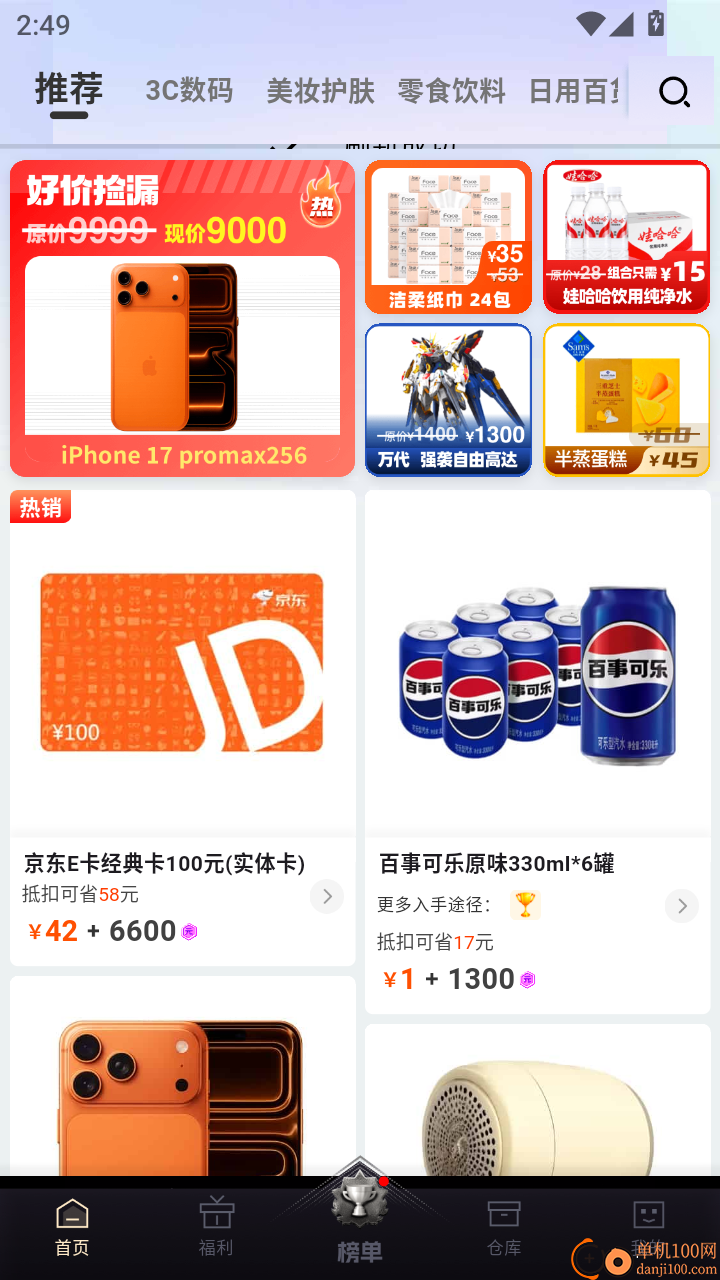View the 娃哈哈饮用纯净水 deal

(626, 238)
